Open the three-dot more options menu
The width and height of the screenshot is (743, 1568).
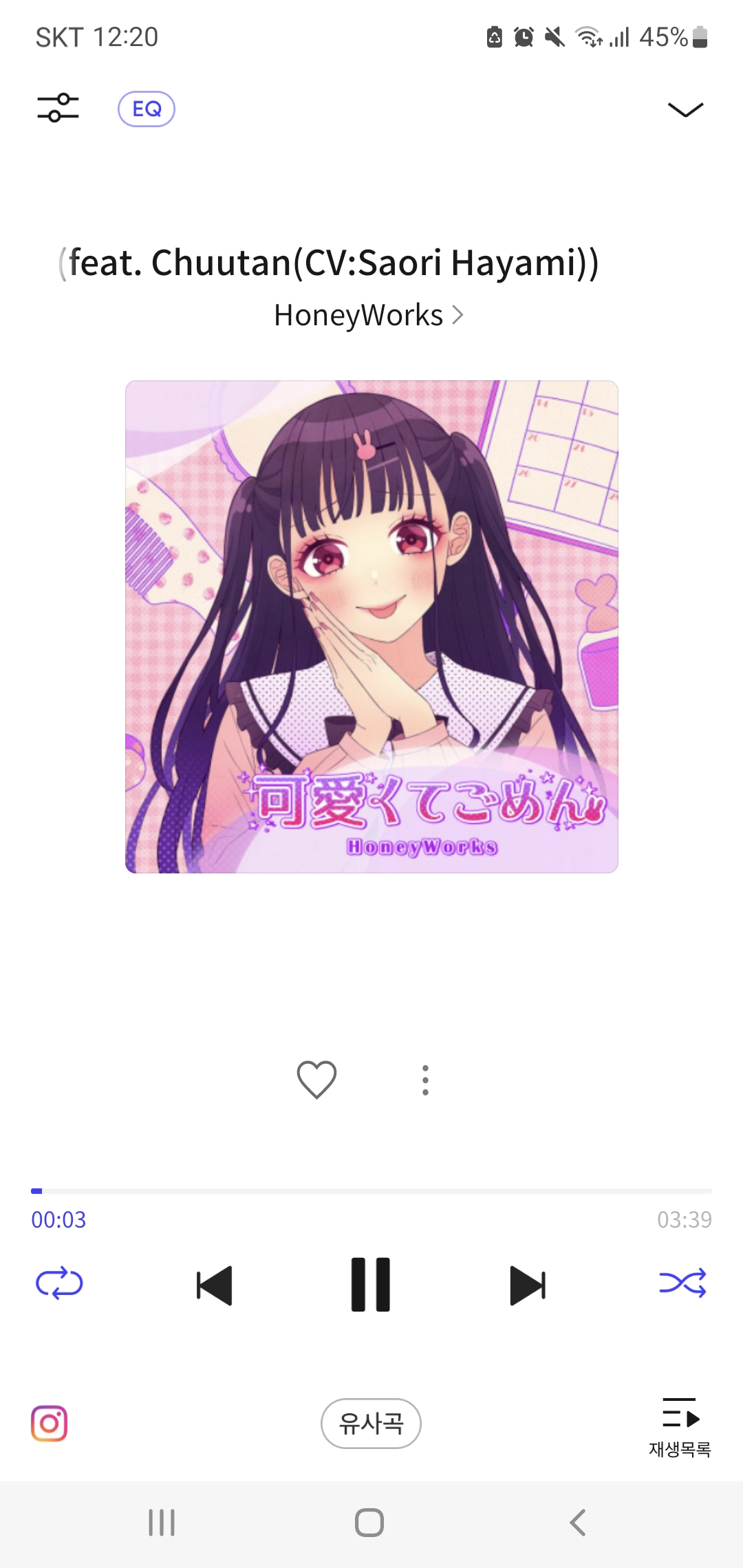pyautogui.click(x=425, y=1080)
